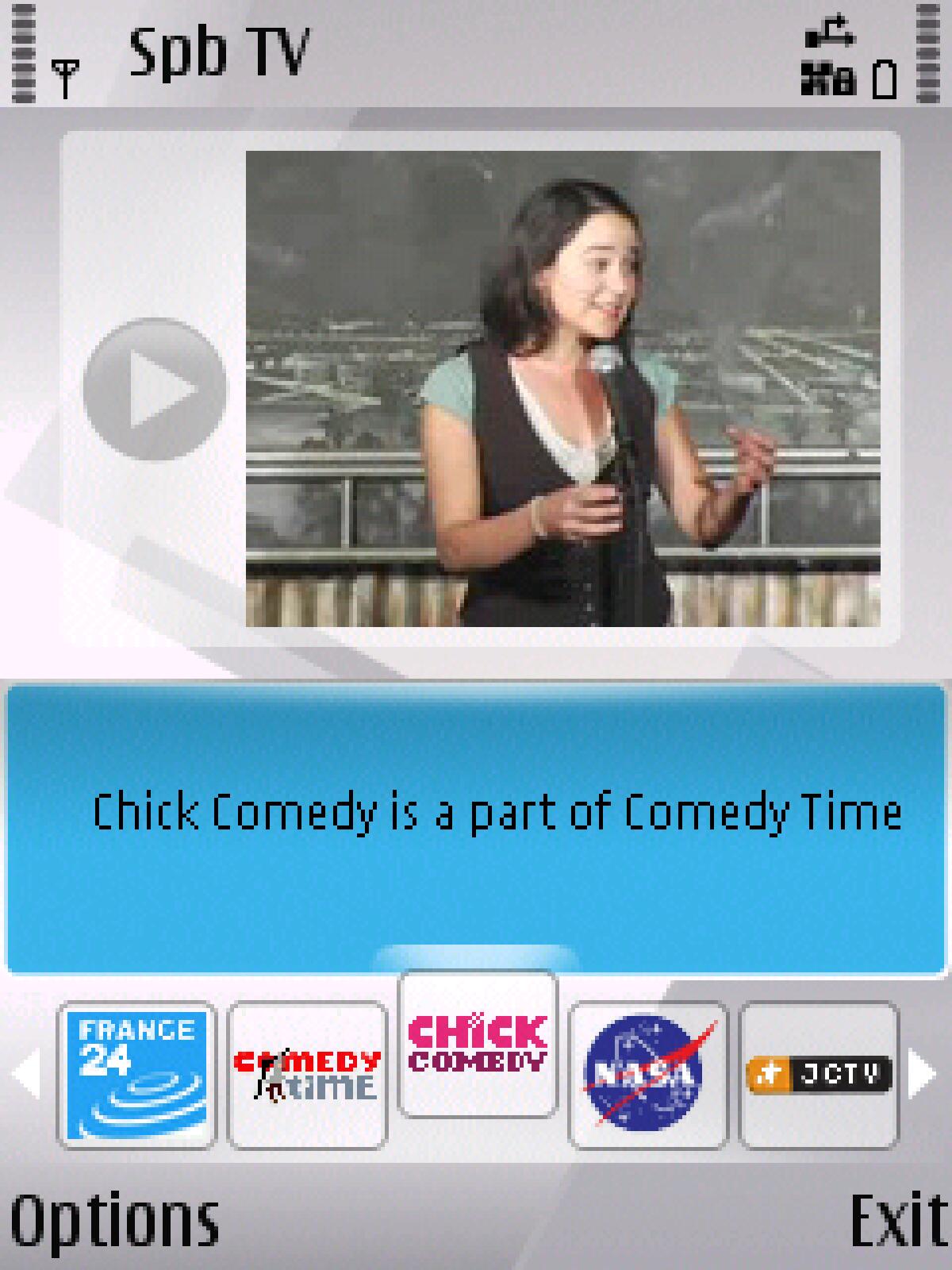Open the video preview of the comedian
Image resolution: width=952 pixels, height=1270 pixels.
click(562, 389)
